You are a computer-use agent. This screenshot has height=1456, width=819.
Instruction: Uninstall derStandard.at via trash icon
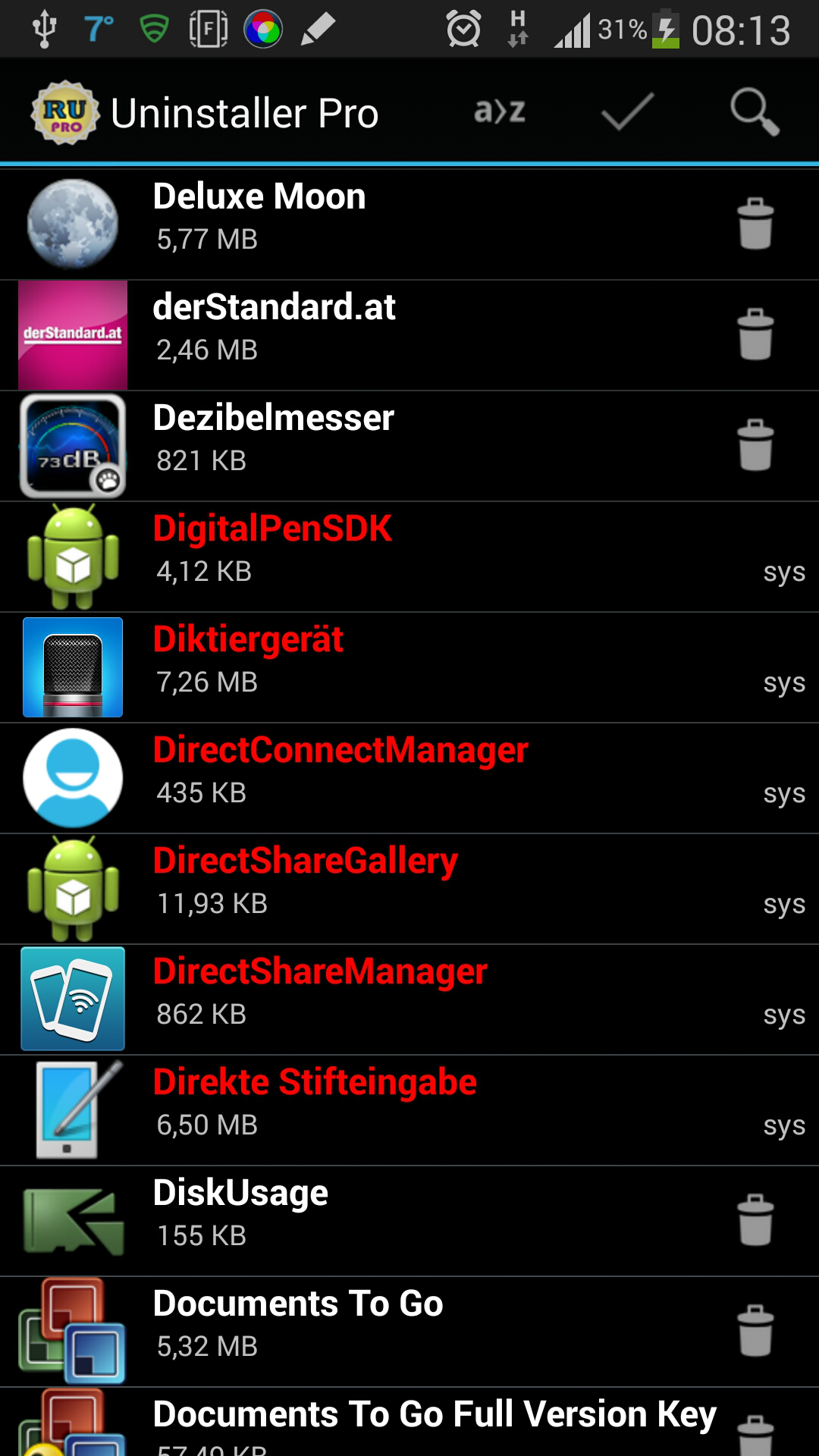755,334
